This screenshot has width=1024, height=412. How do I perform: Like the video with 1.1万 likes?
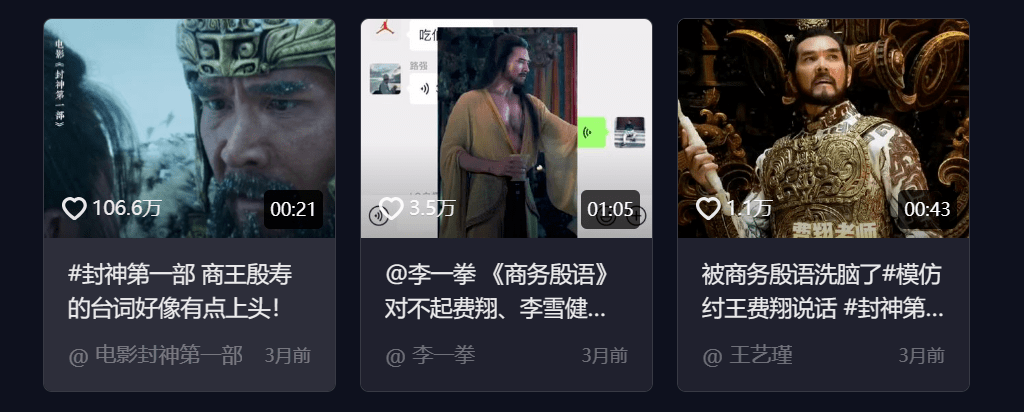(x=708, y=209)
